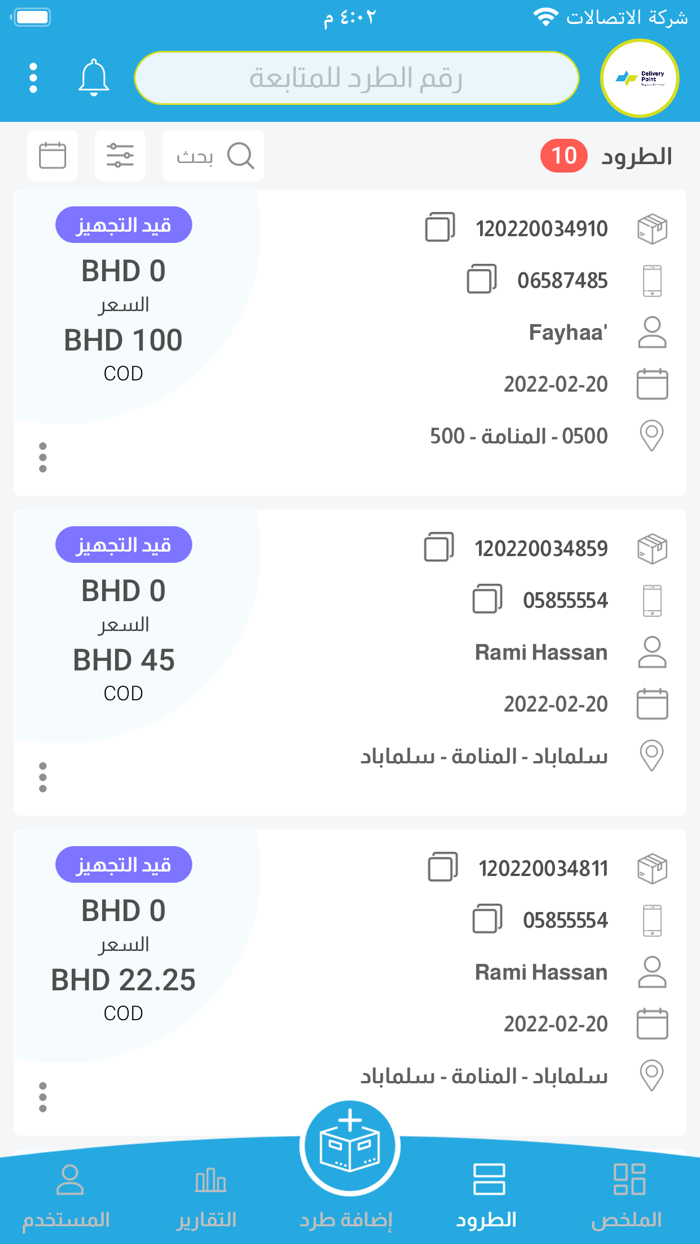Open more options for parcel 120220034811

43,1097
